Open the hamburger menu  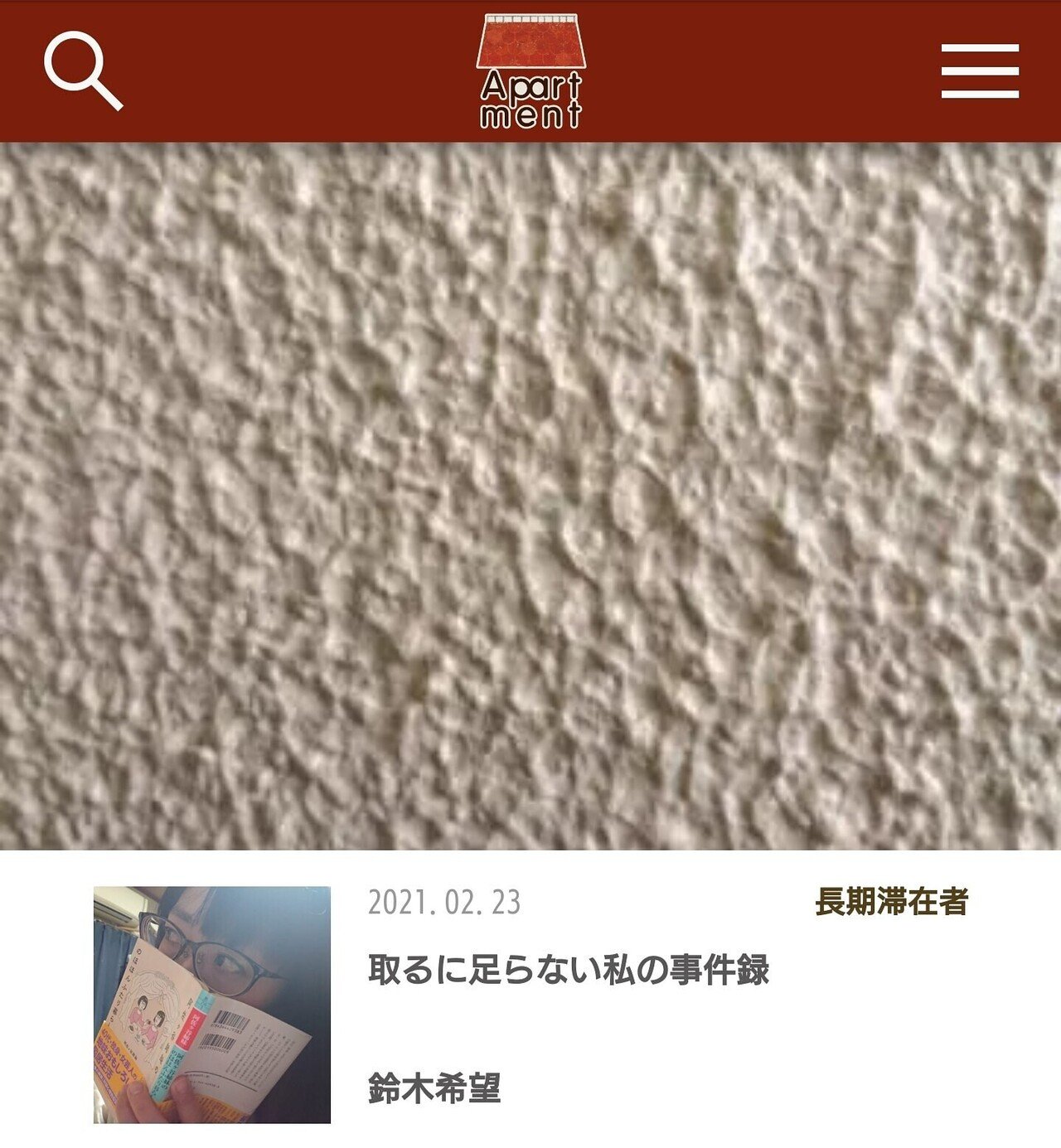coord(980,71)
